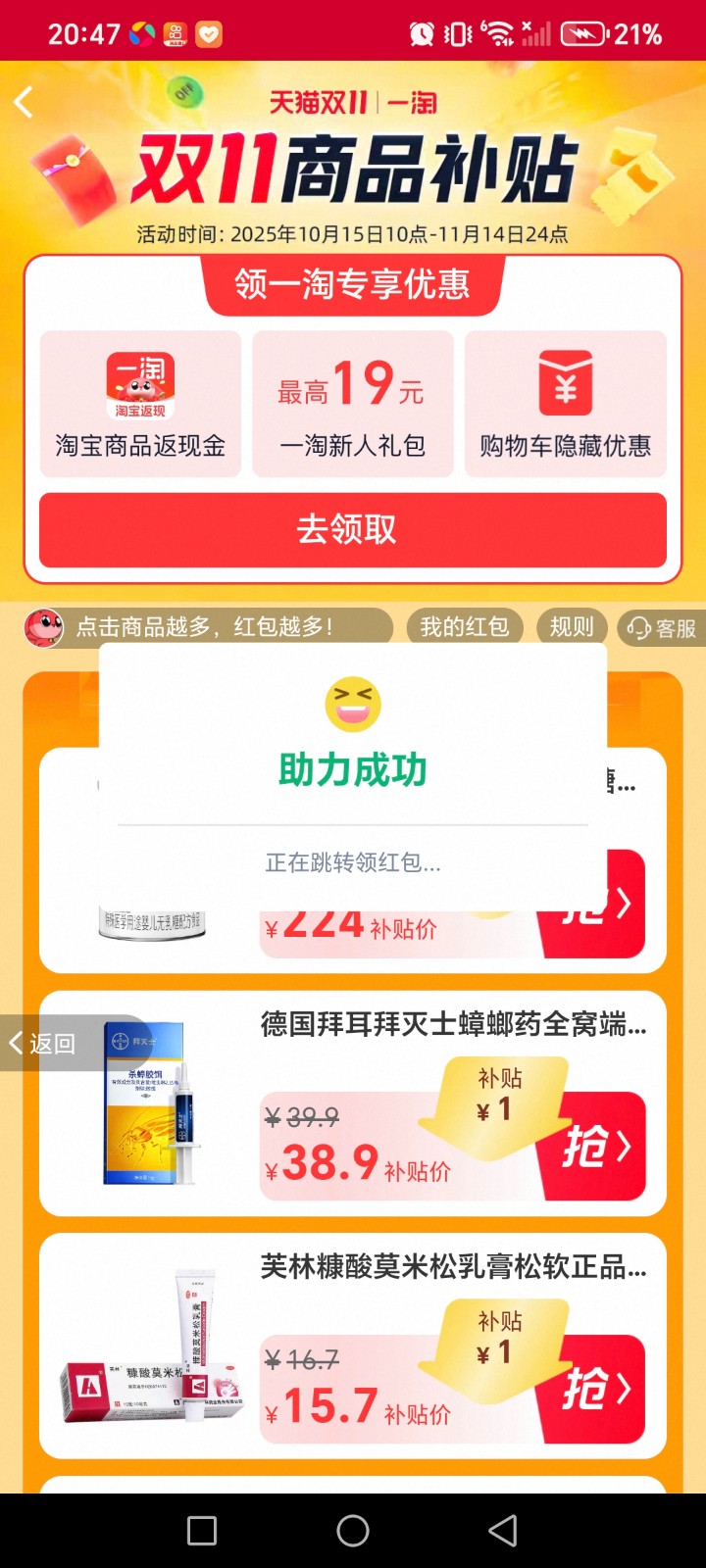Contact 客服 support

[662, 628]
